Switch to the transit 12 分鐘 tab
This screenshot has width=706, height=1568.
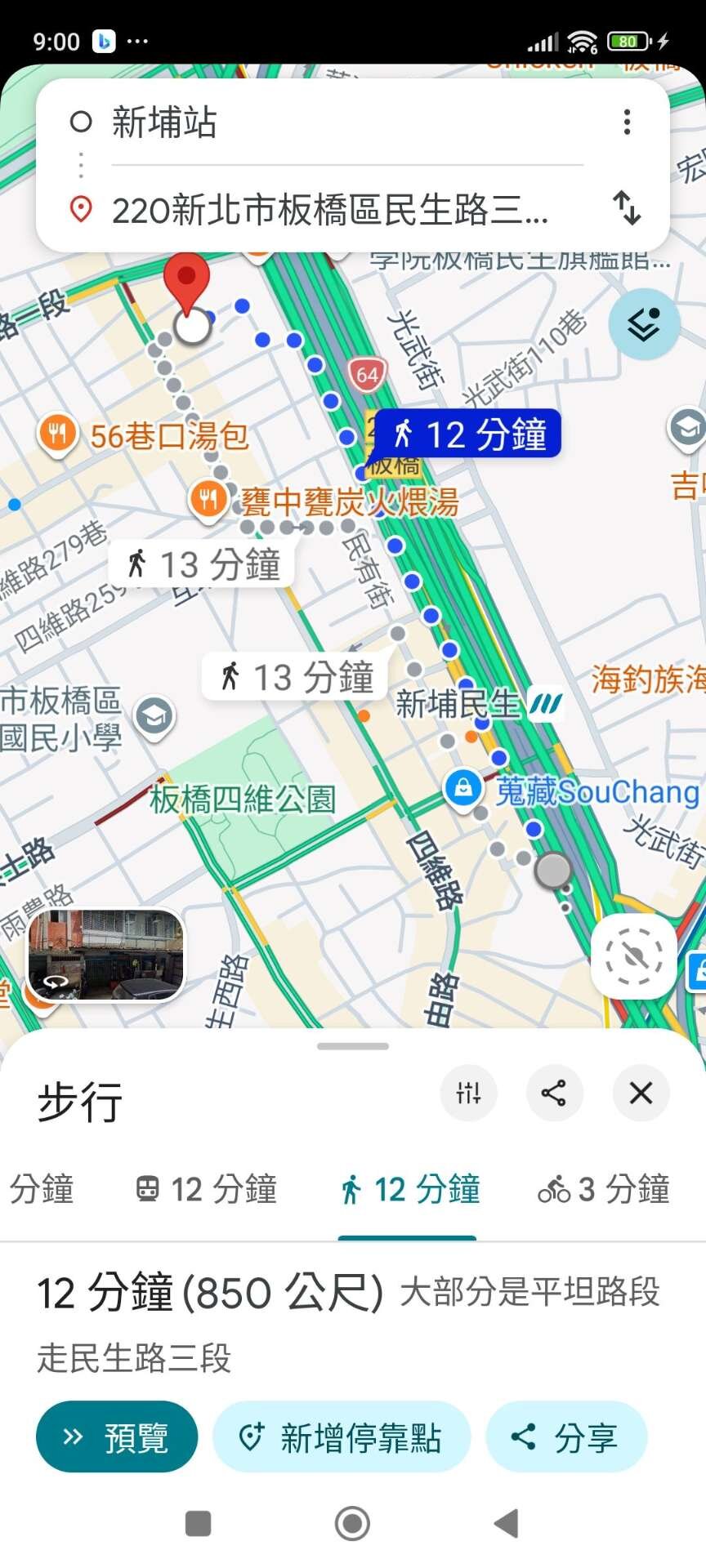[206, 1189]
